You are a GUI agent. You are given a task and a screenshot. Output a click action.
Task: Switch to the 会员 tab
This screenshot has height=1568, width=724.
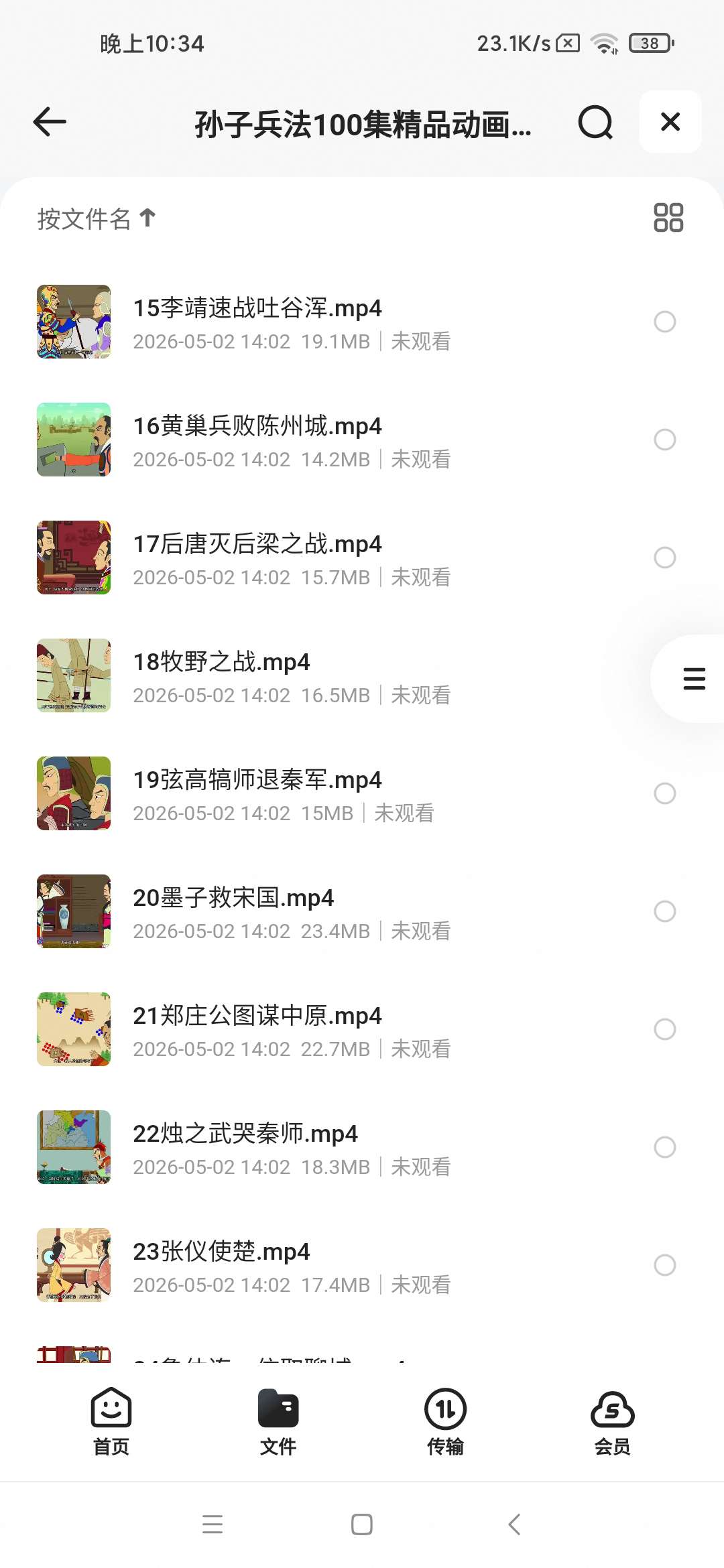[x=612, y=1422]
